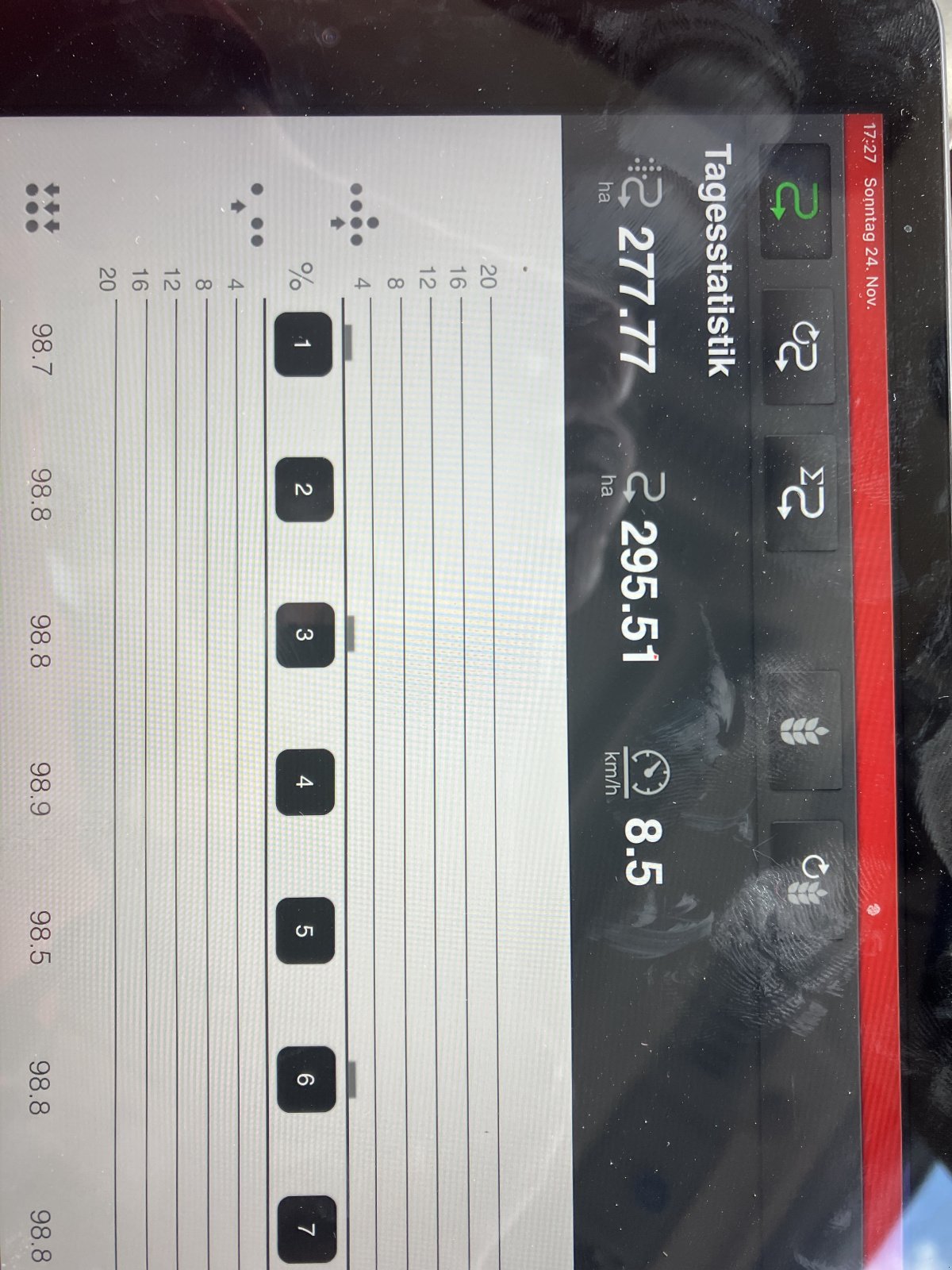This screenshot has height=1270, width=952.
Task: Open the sum total statistics tab
Action: coord(802,493)
